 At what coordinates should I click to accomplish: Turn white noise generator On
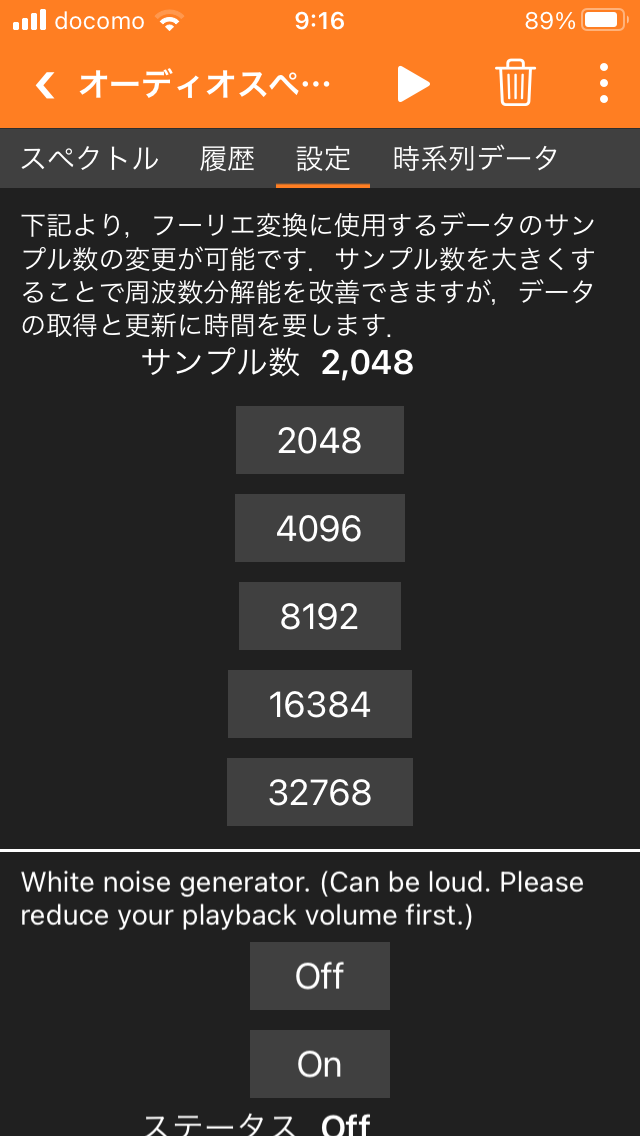click(x=320, y=1064)
